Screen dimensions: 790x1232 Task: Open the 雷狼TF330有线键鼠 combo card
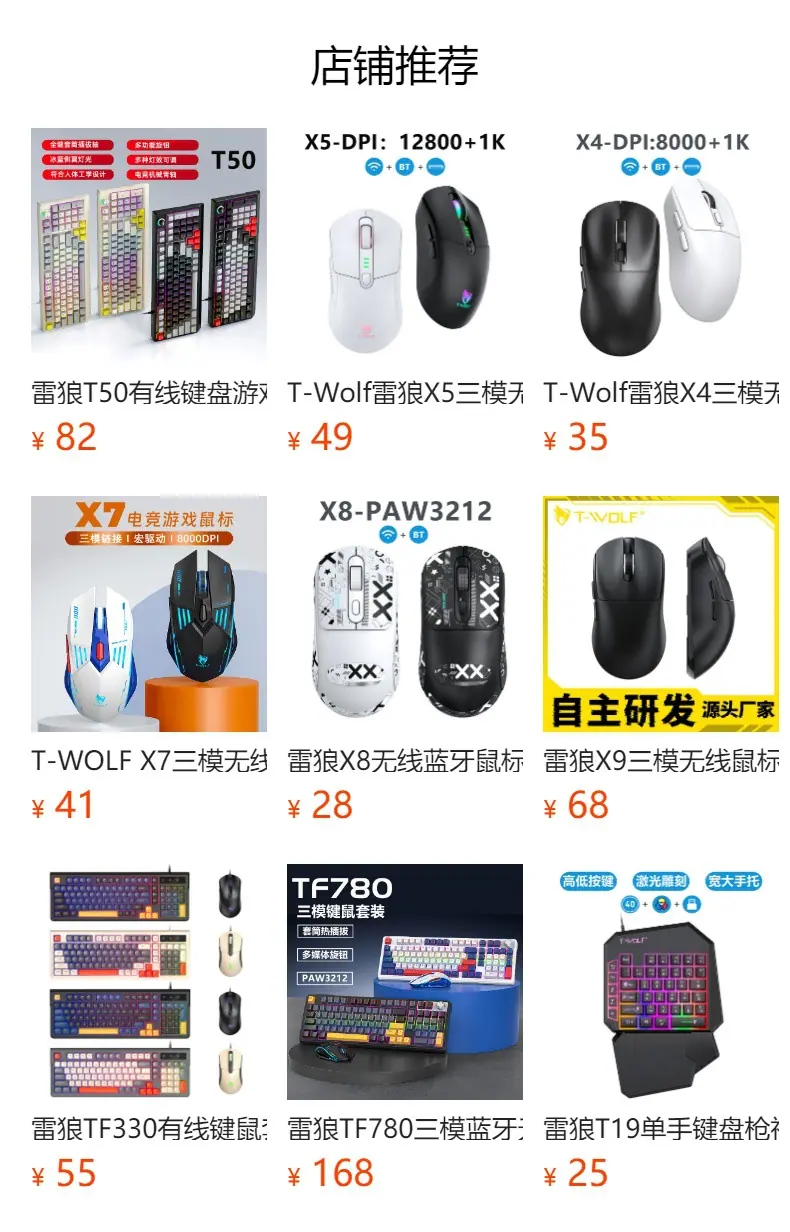pyautogui.click(x=149, y=1028)
